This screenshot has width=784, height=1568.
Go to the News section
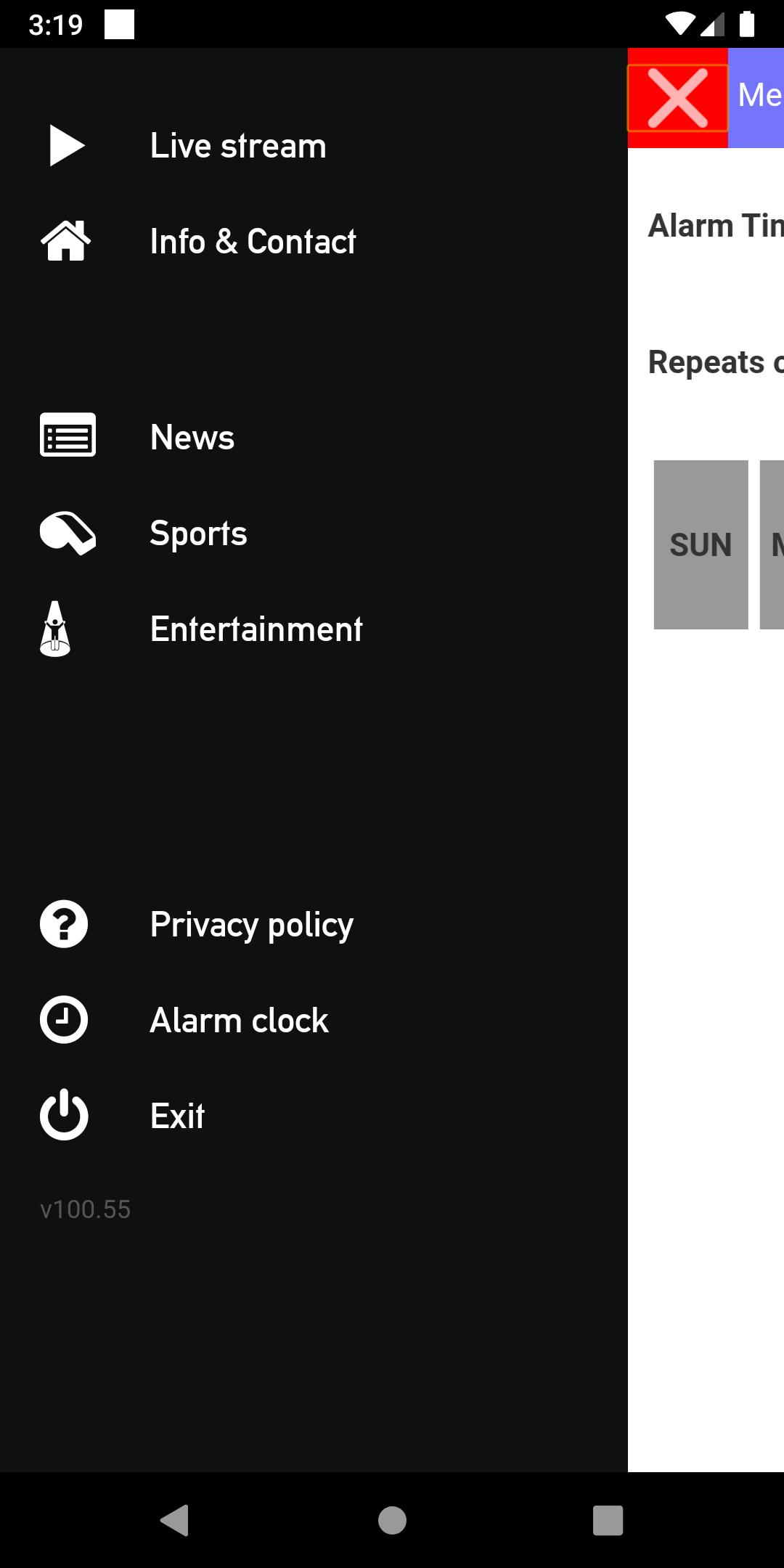pyautogui.click(x=314, y=437)
